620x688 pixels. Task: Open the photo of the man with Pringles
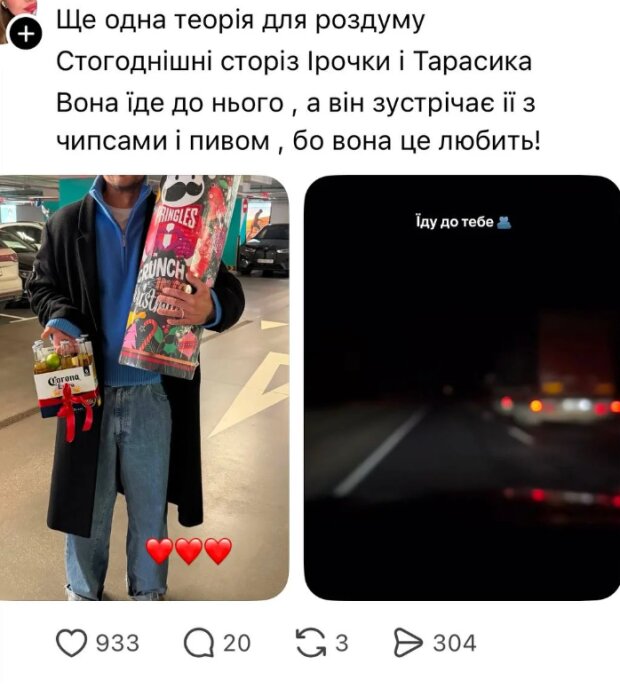point(144,388)
